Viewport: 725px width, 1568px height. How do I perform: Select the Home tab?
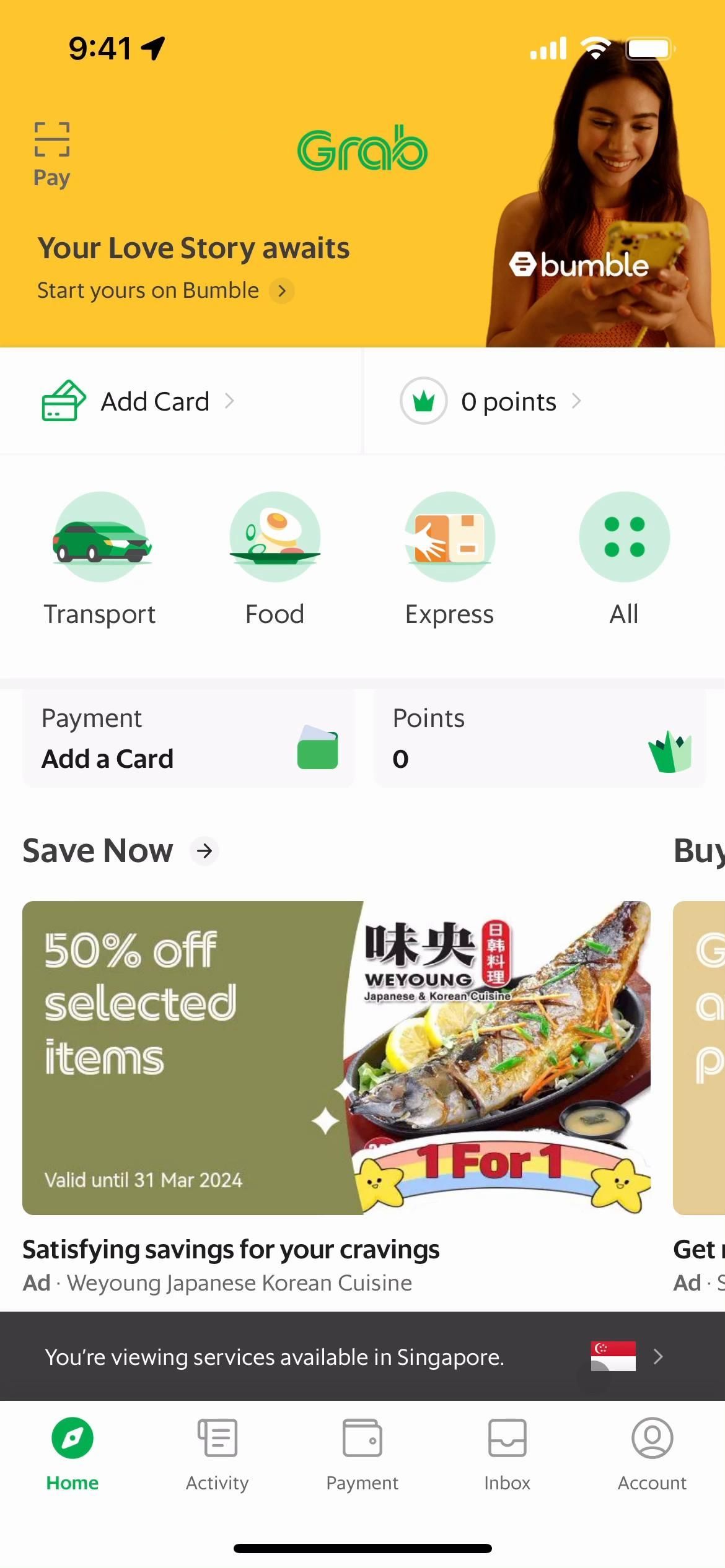72,1453
